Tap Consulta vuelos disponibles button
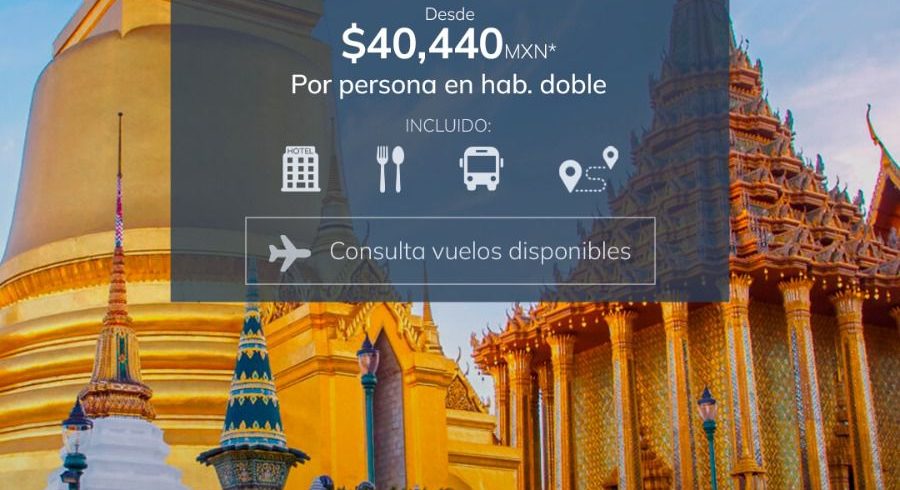 tap(450, 251)
